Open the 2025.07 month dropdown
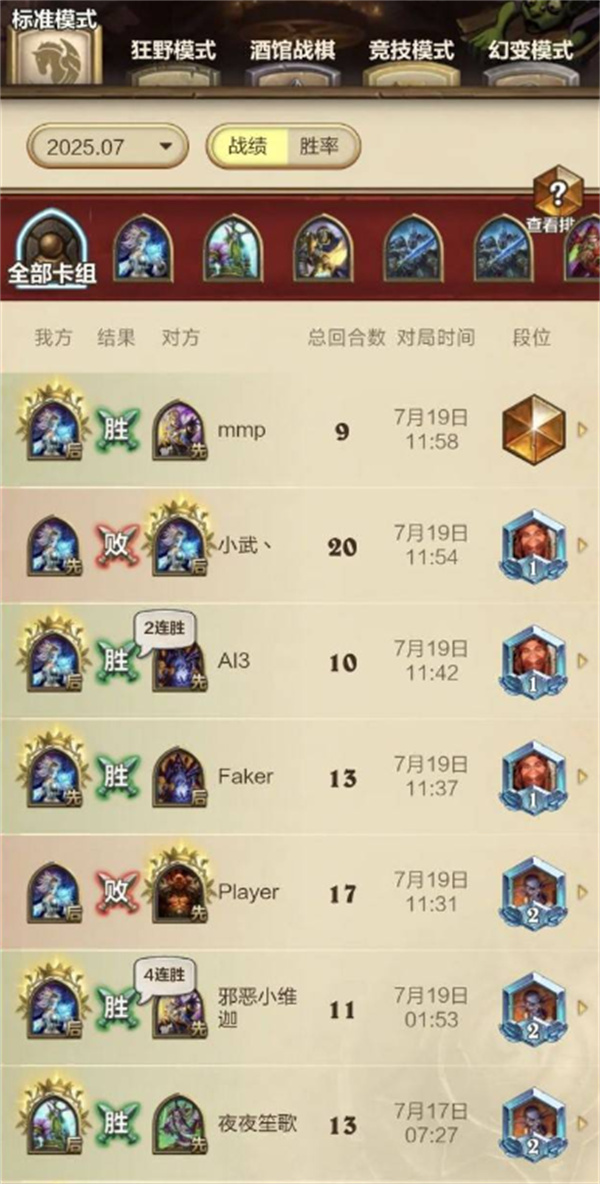The height and width of the screenshot is (1184, 600). (x=108, y=147)
